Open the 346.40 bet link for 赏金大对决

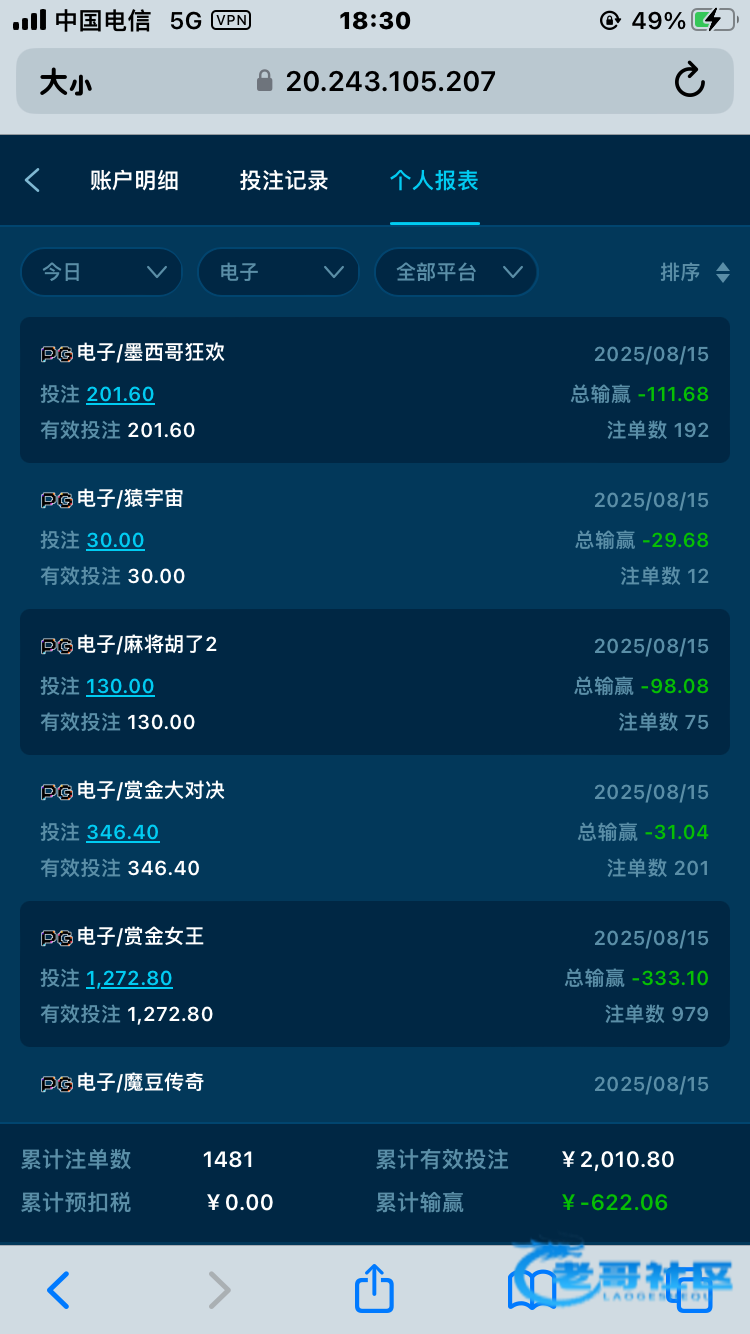[123, 832]
